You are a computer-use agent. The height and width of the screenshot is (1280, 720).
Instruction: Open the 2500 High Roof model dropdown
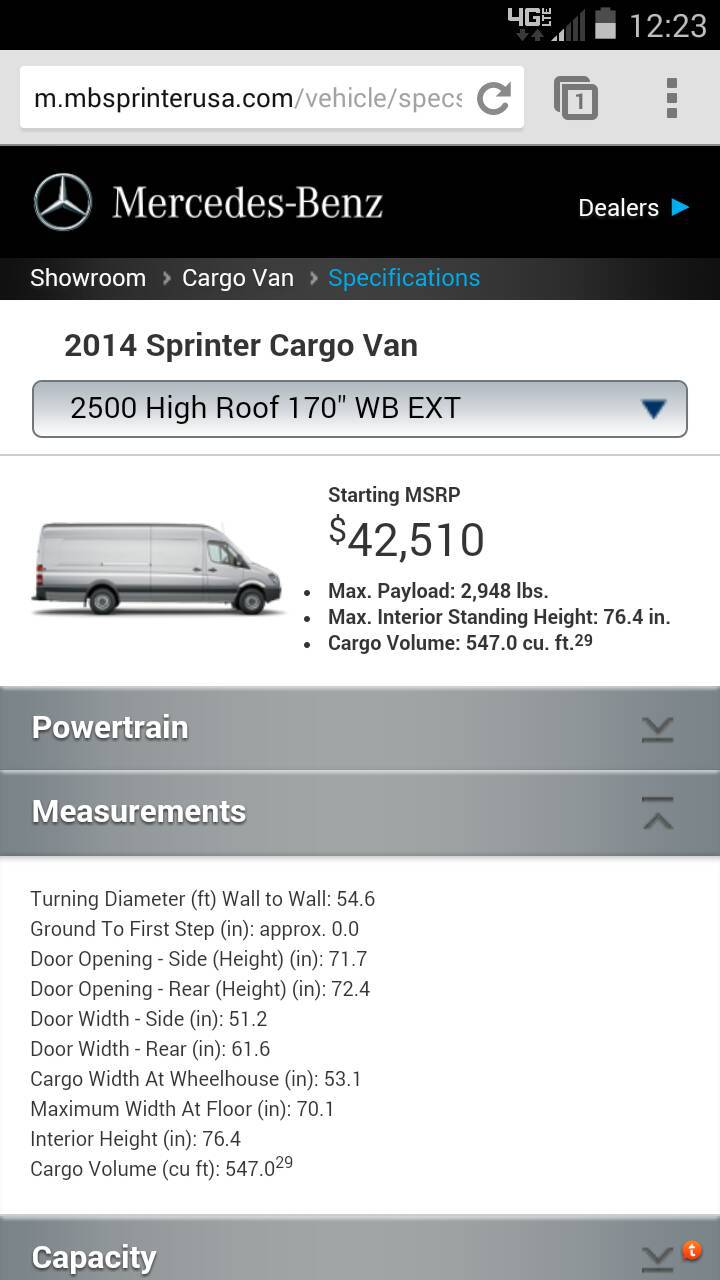coord(360,408)
